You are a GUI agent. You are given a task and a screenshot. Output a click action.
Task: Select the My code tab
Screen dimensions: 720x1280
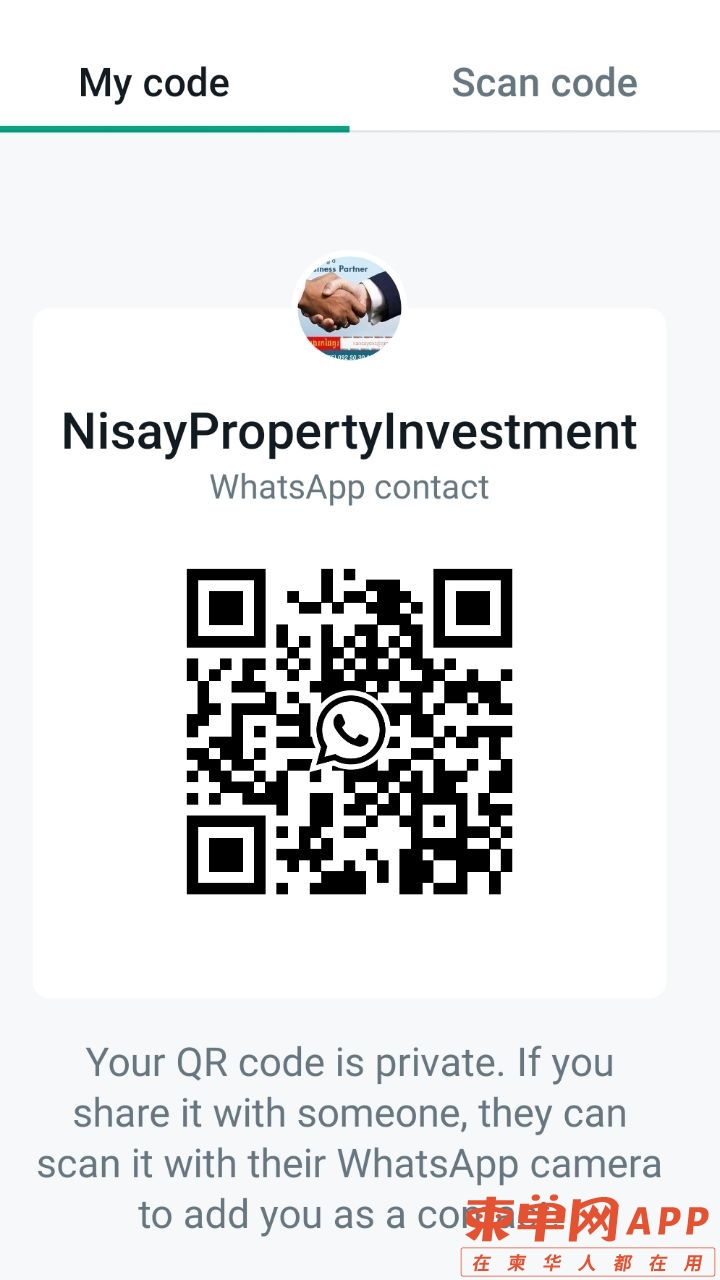154,83
